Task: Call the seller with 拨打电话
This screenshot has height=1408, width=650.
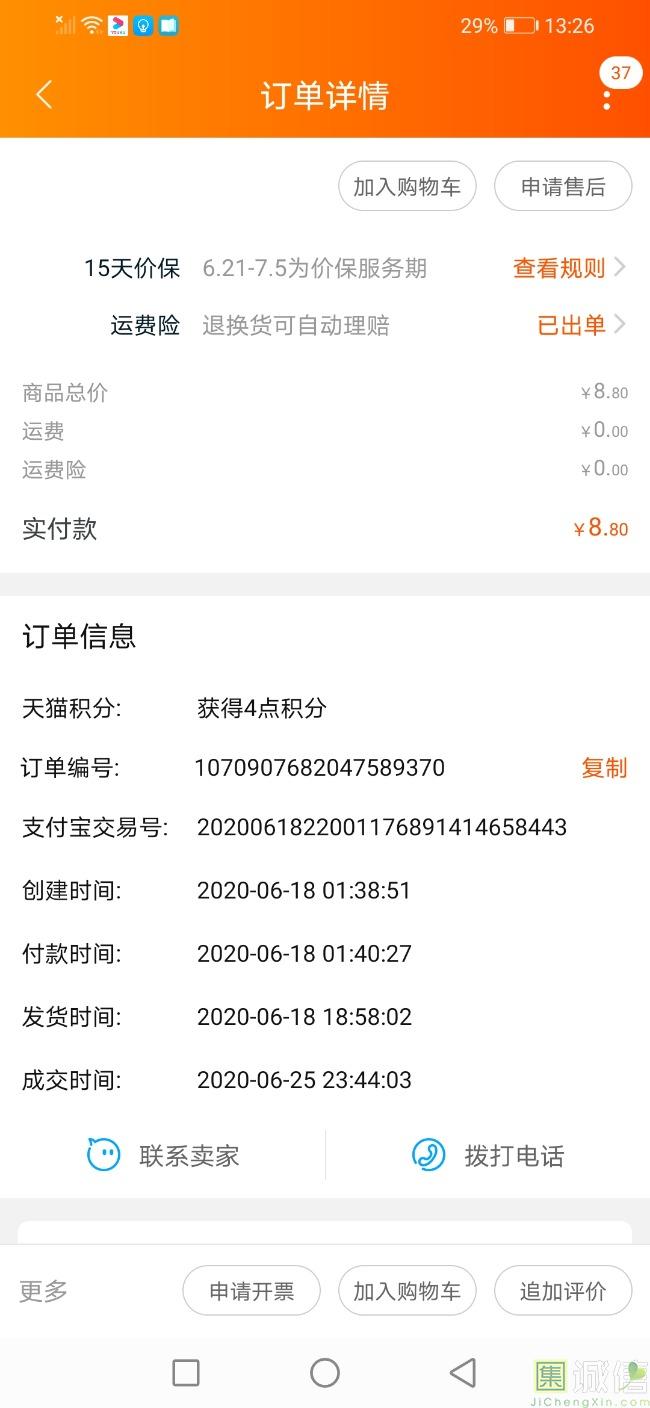Action: 488,1156
